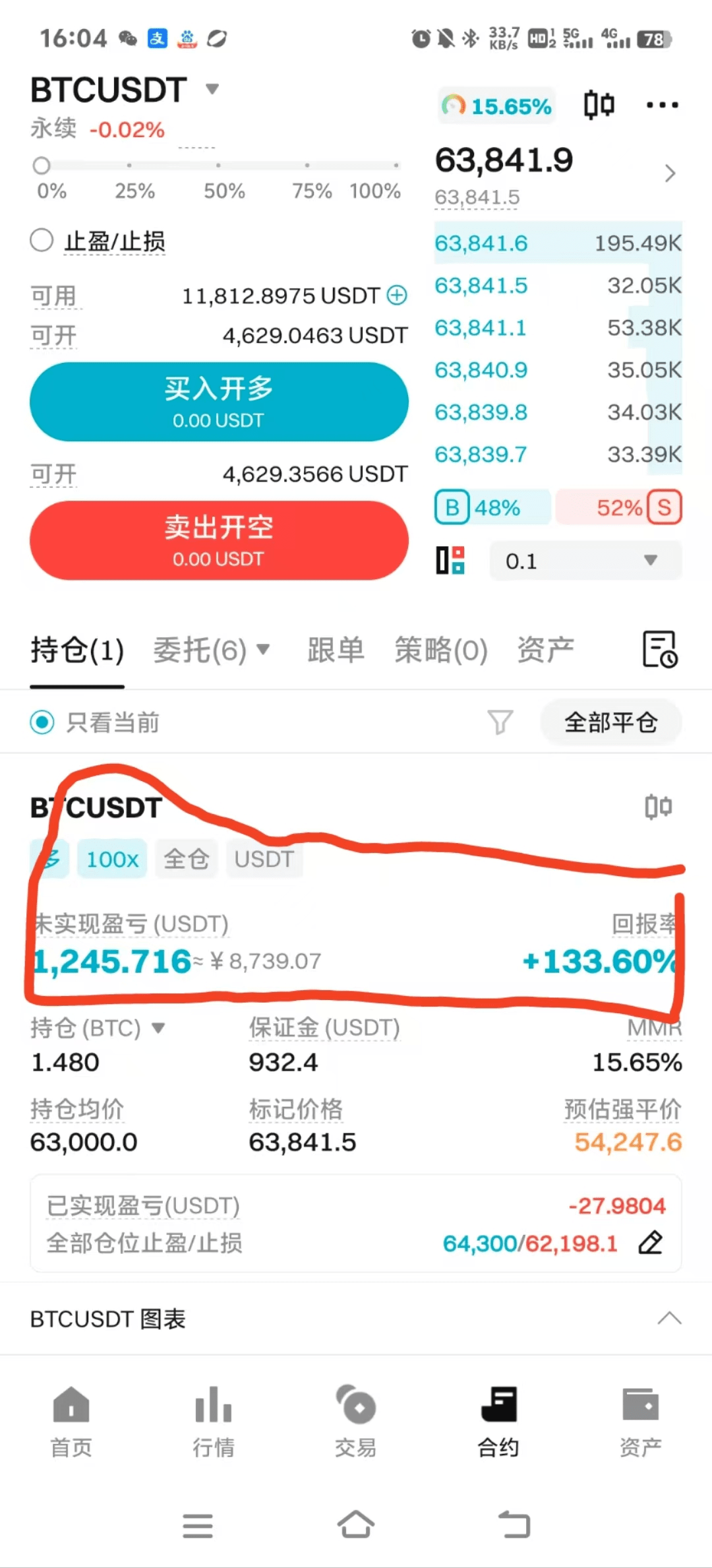Enable the 止盈/止损 option
The height and width of the screenshot is (1568, 712).
pyautogui.click(x=42, y=241)
